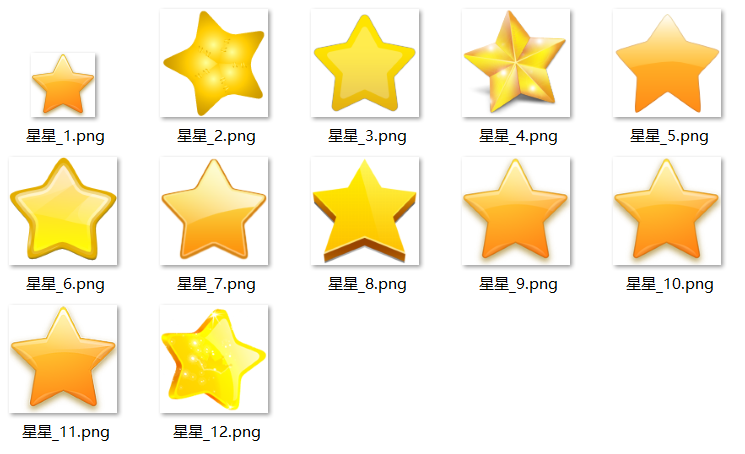Open image file 星星_10.png

[x=667, y=212]
